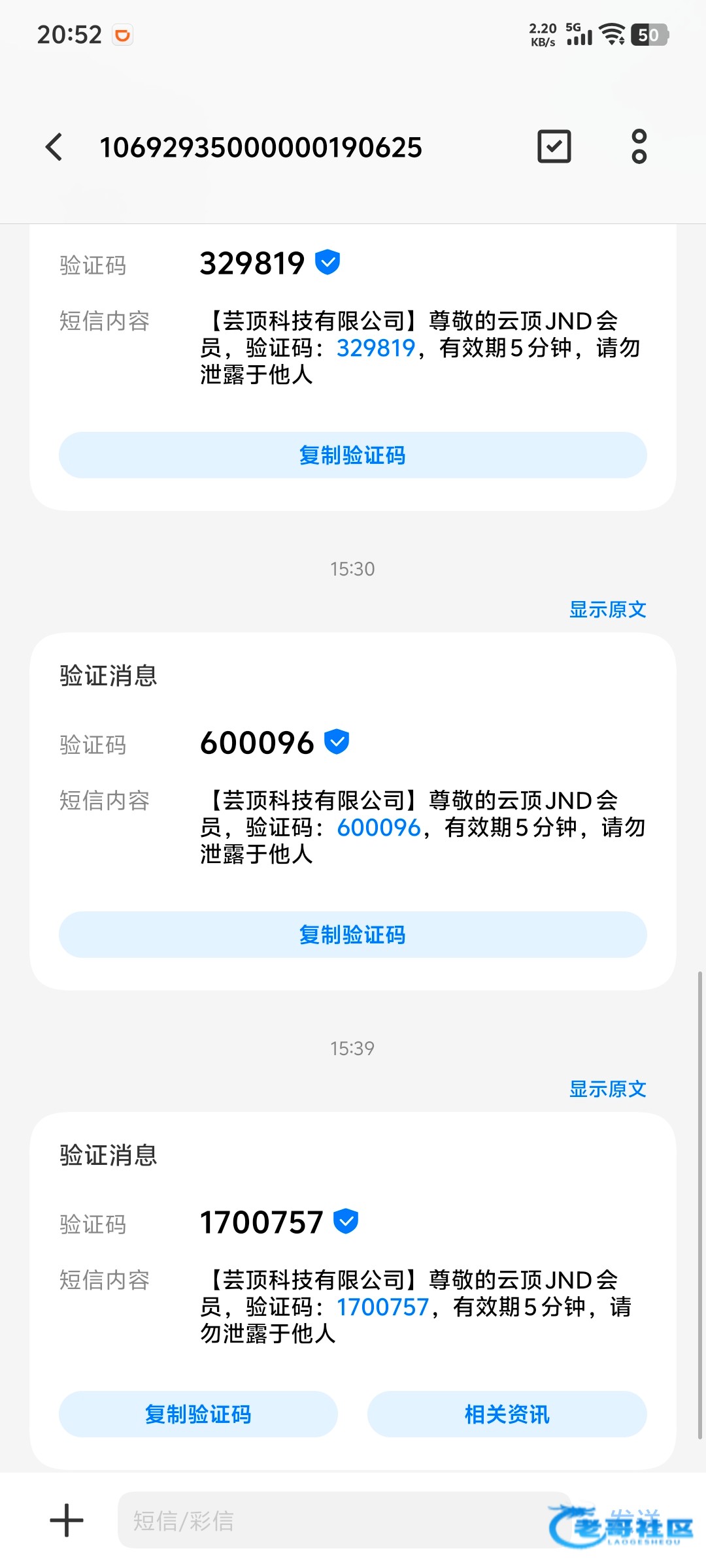Tap the blue 329819 code link in message

pos(376,348)
